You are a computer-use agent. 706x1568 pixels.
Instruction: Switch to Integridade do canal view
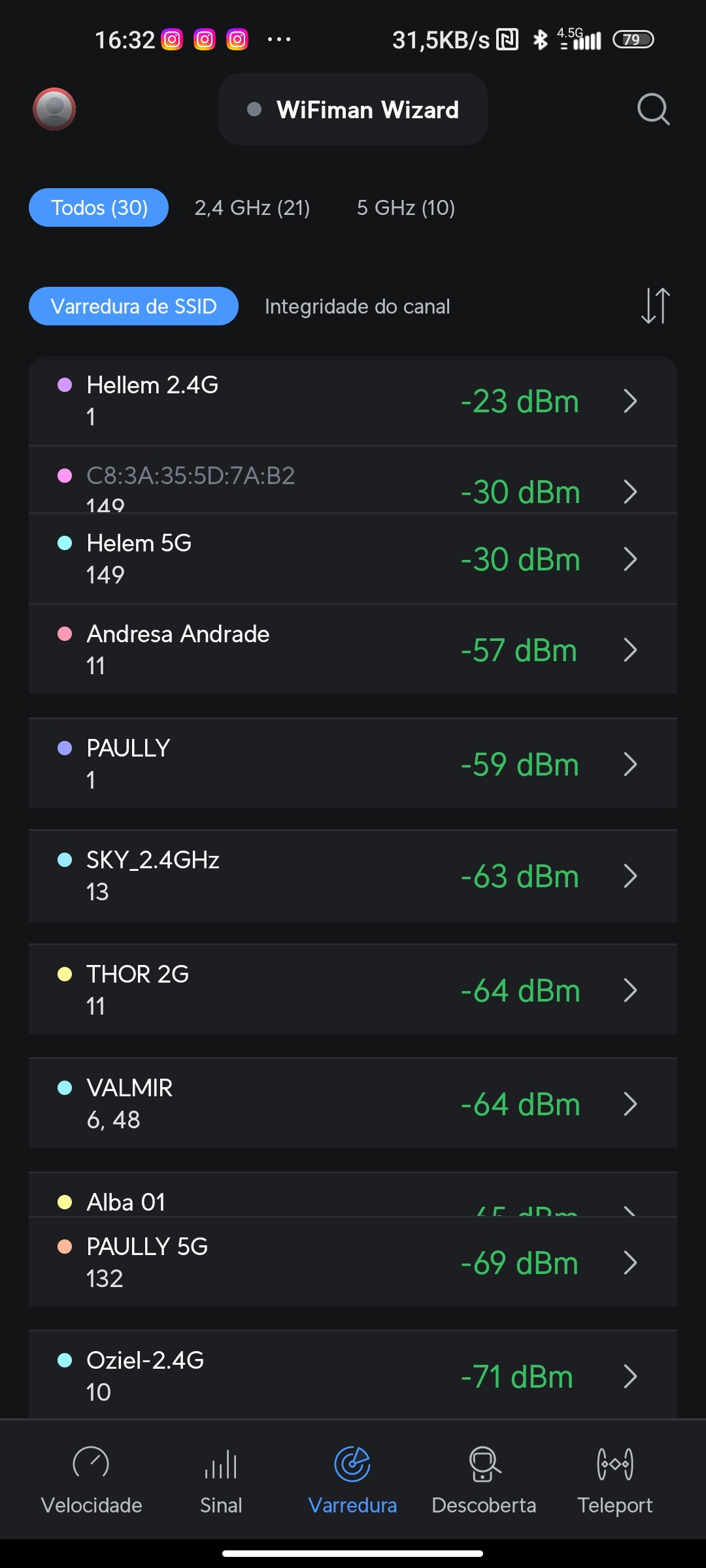pos(357,306)
